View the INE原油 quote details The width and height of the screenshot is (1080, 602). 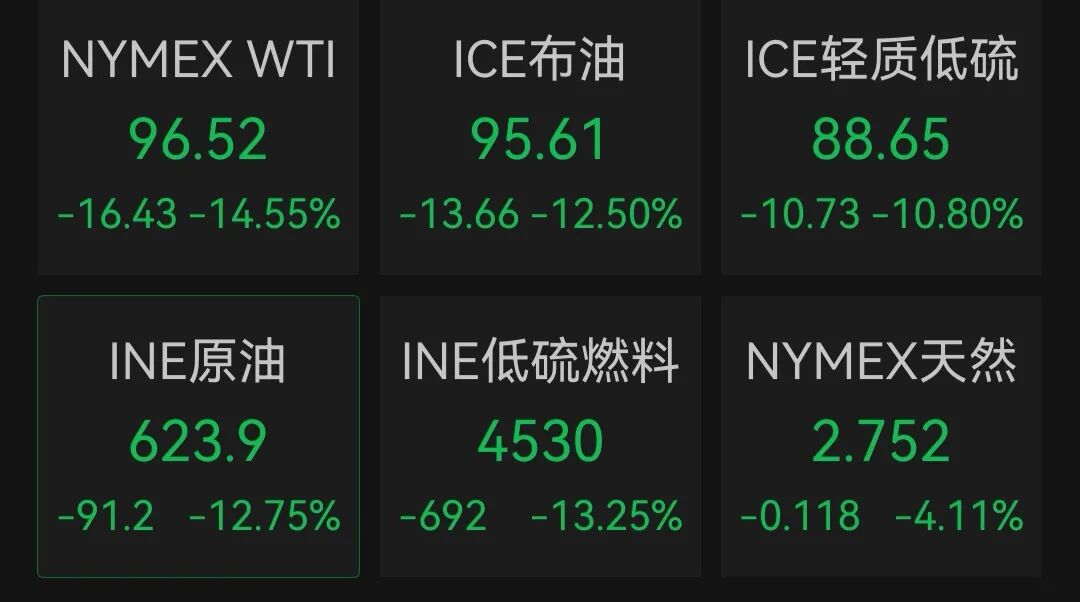click(198, 437)
